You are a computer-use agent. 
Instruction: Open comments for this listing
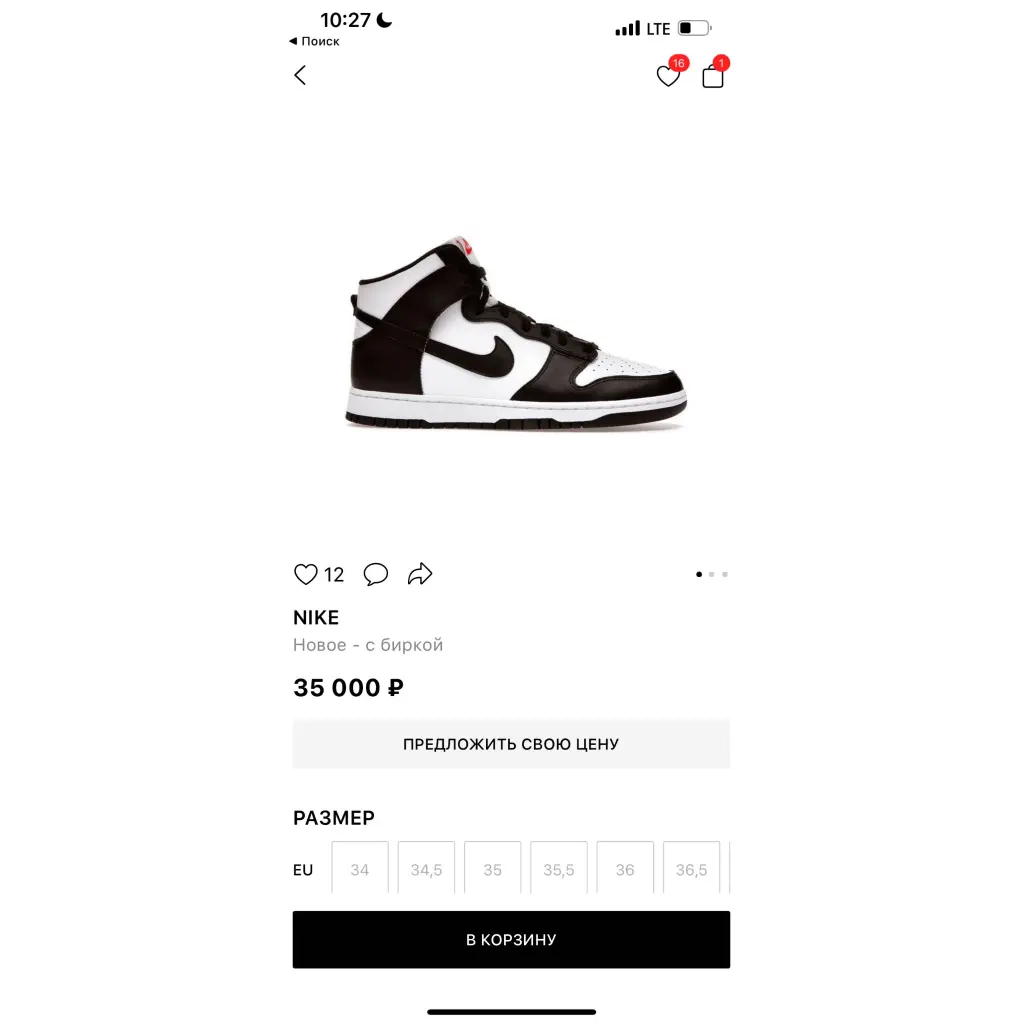pos(376,574)
